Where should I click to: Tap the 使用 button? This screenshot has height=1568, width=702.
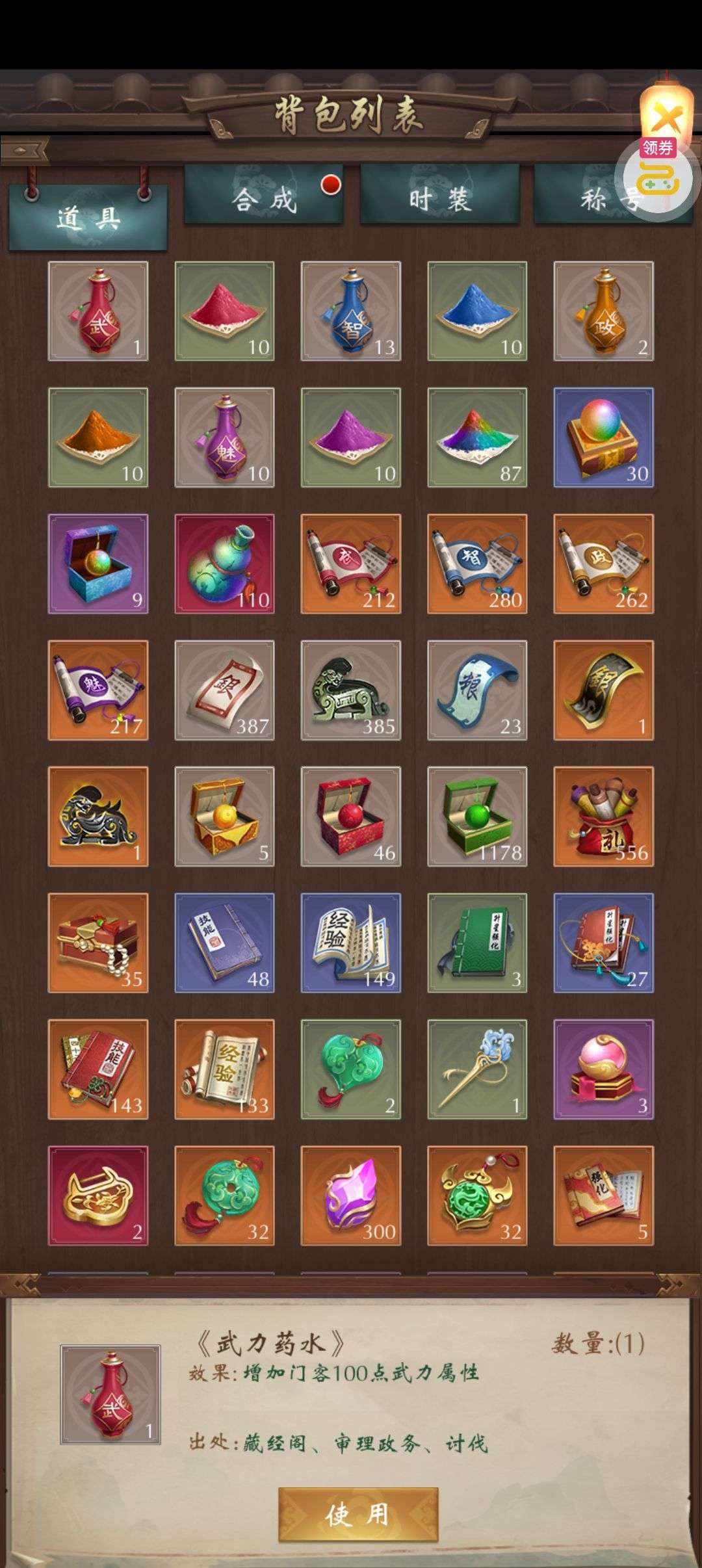click(358, 1514)
